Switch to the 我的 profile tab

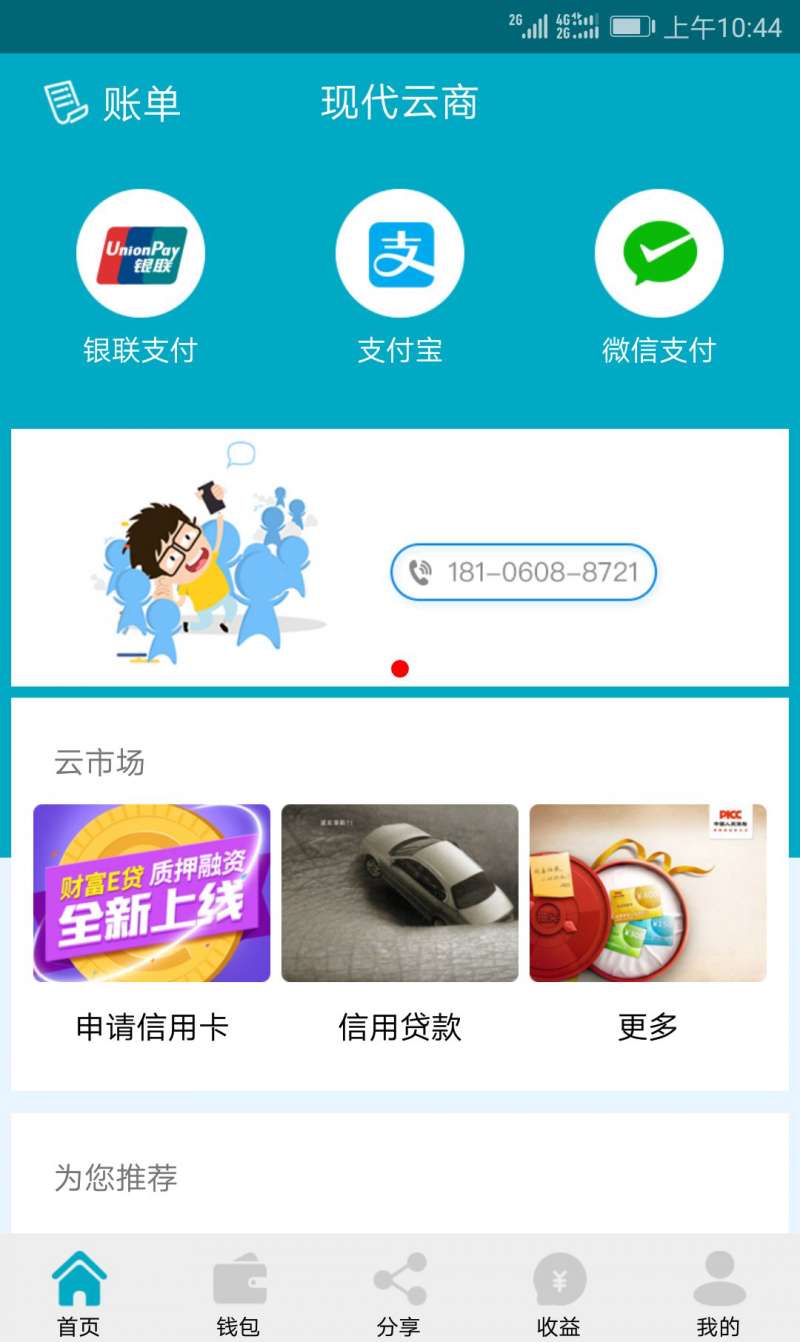719,1295
